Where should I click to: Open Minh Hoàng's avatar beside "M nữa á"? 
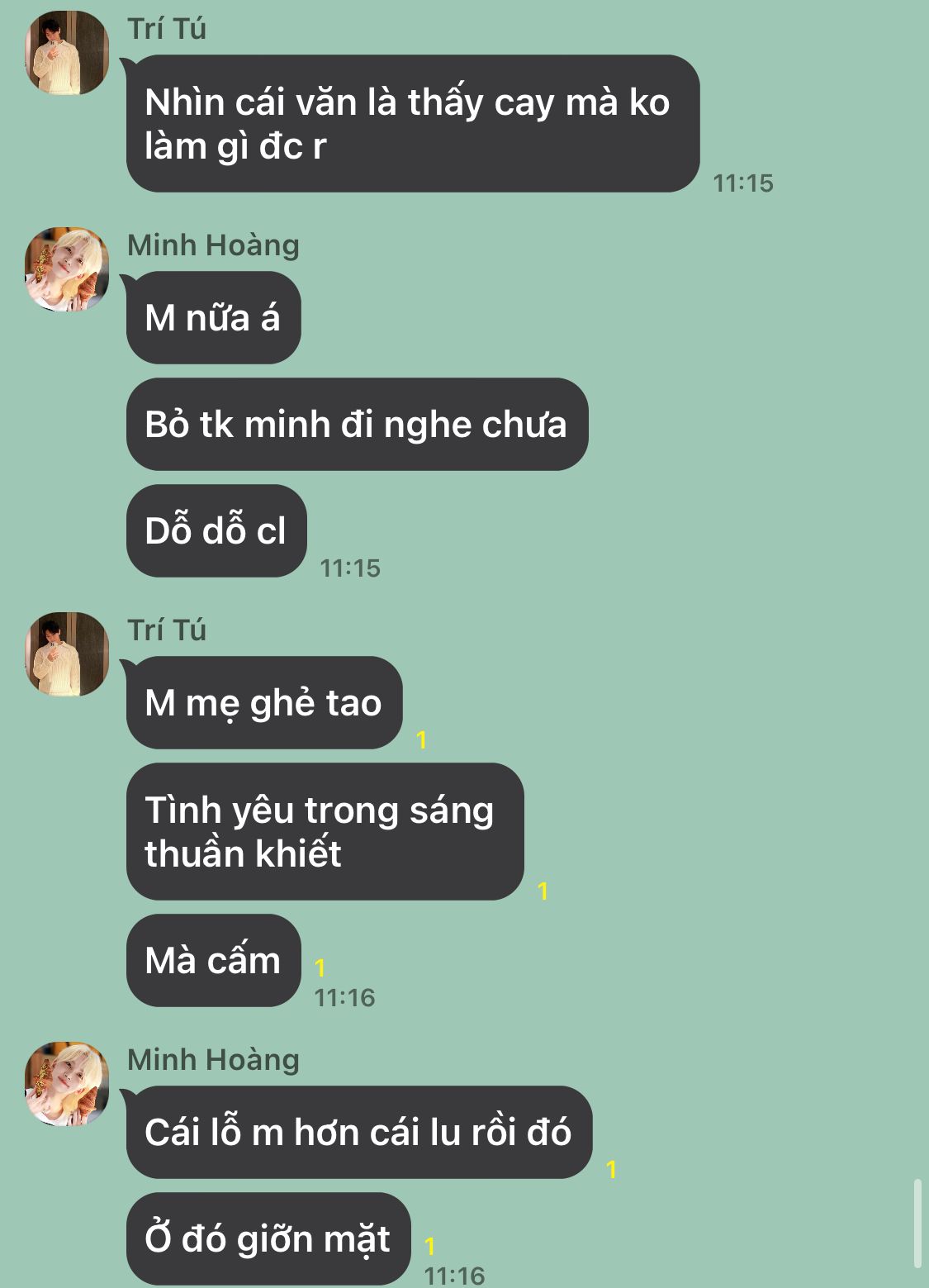(x=67, y=269)
